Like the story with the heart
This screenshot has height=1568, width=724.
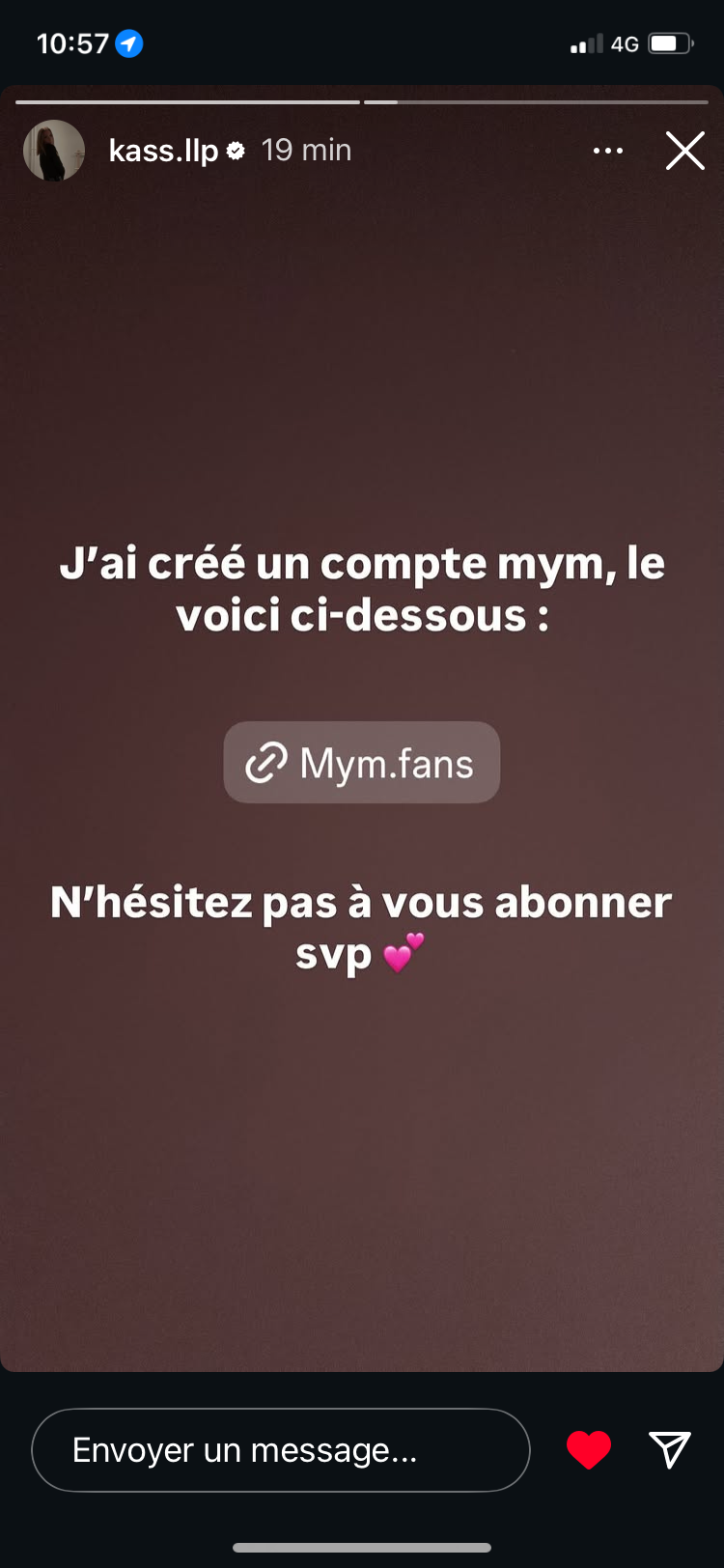click(x=589, y=1450)
